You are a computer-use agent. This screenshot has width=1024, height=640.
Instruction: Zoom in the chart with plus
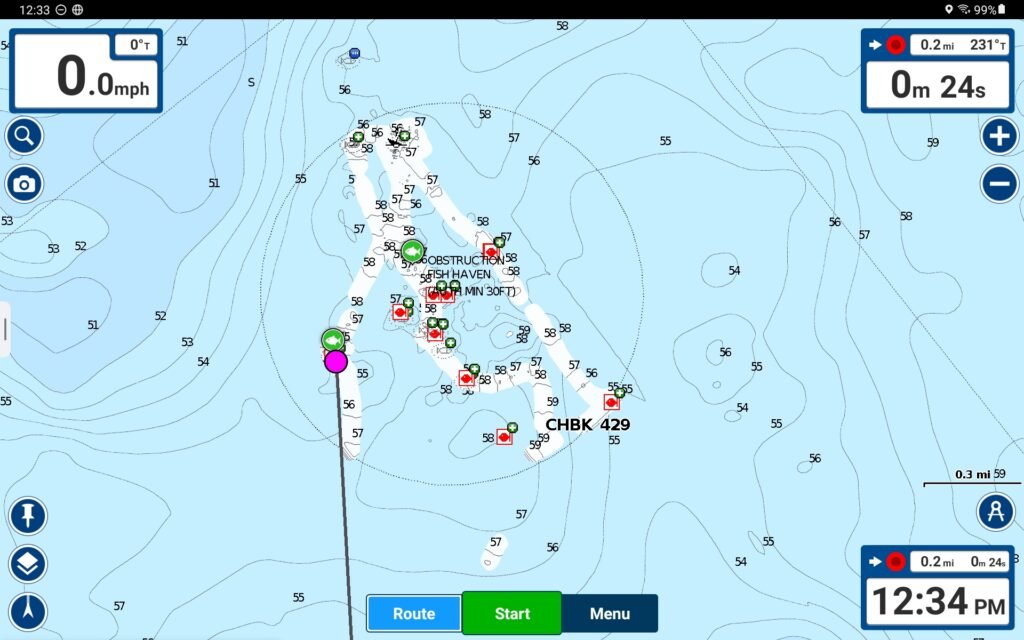999,135
